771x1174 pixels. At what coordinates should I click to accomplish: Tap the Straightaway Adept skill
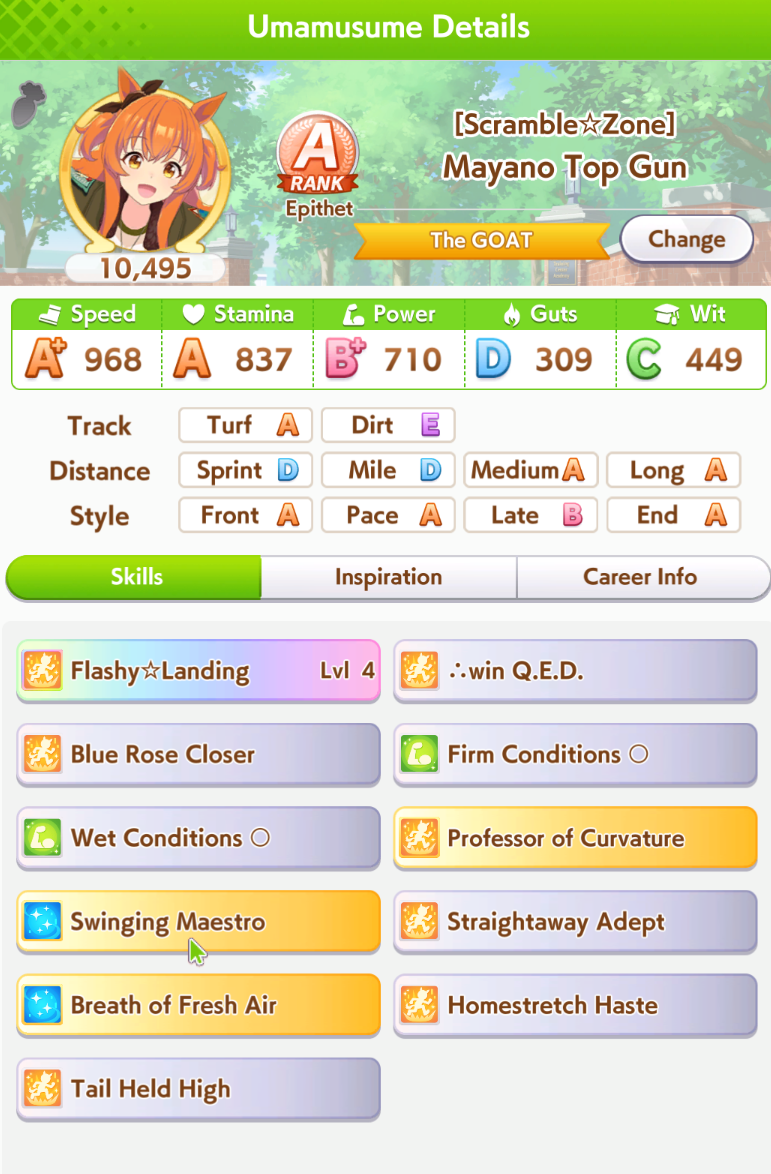[575, 922]
